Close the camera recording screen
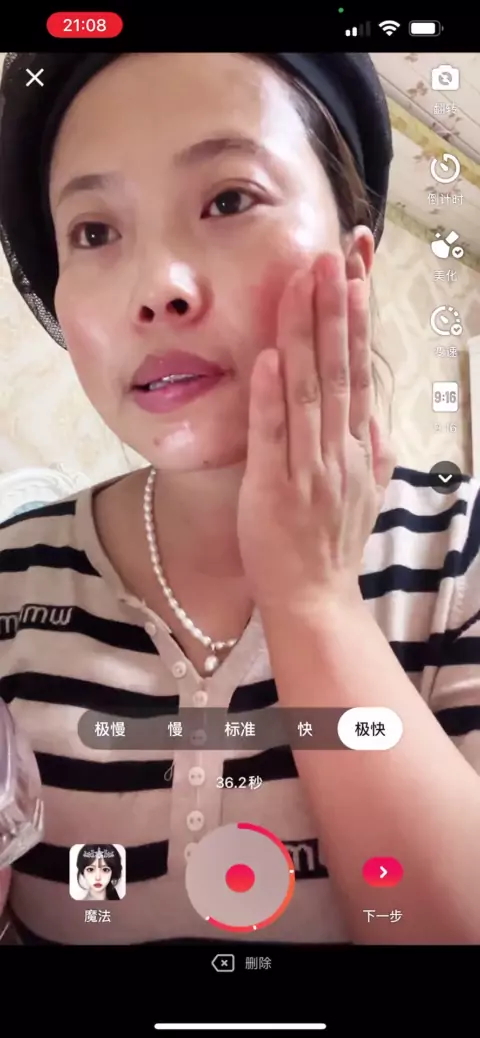This screenshot has width=480, height=1038. [x=34, y=78]
